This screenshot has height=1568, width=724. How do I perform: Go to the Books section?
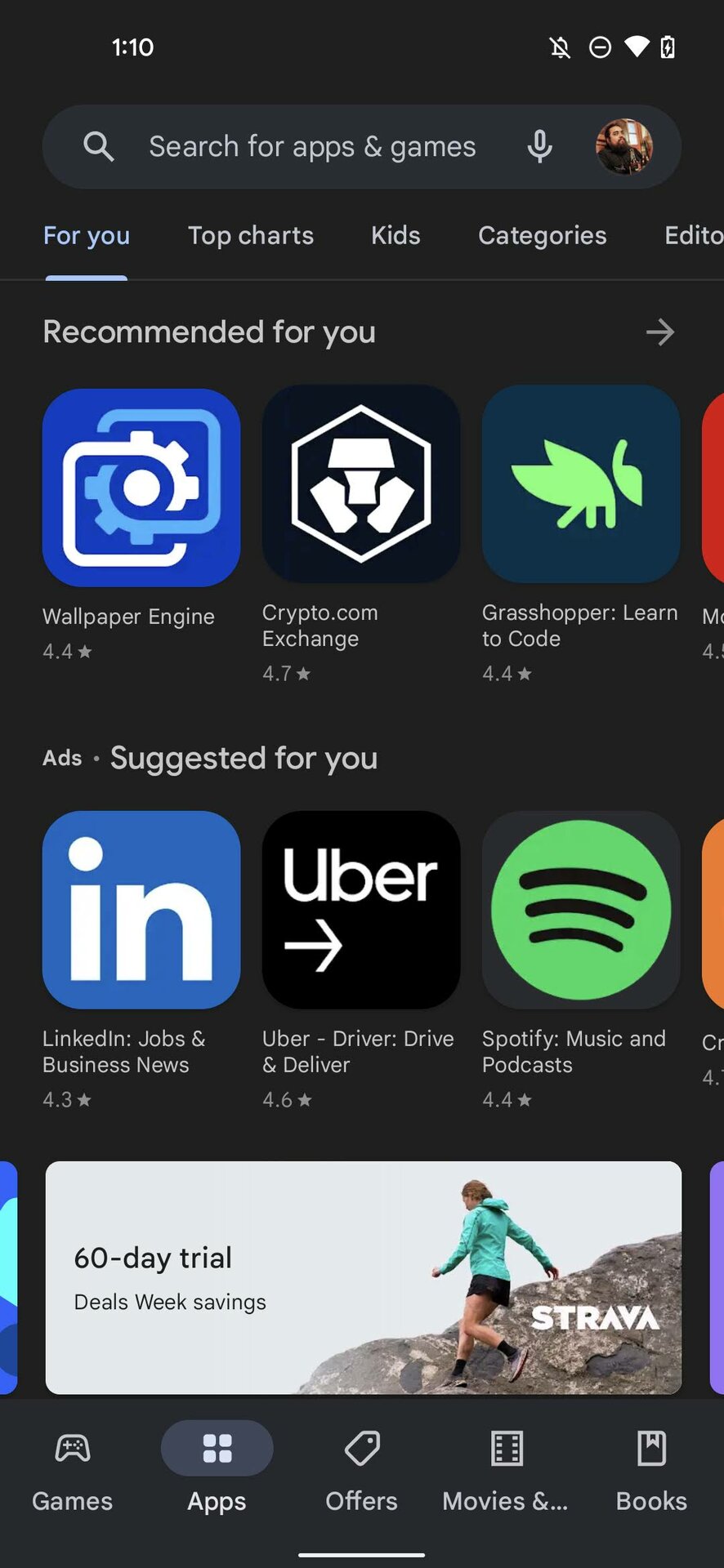click(x=651, y=1472)
